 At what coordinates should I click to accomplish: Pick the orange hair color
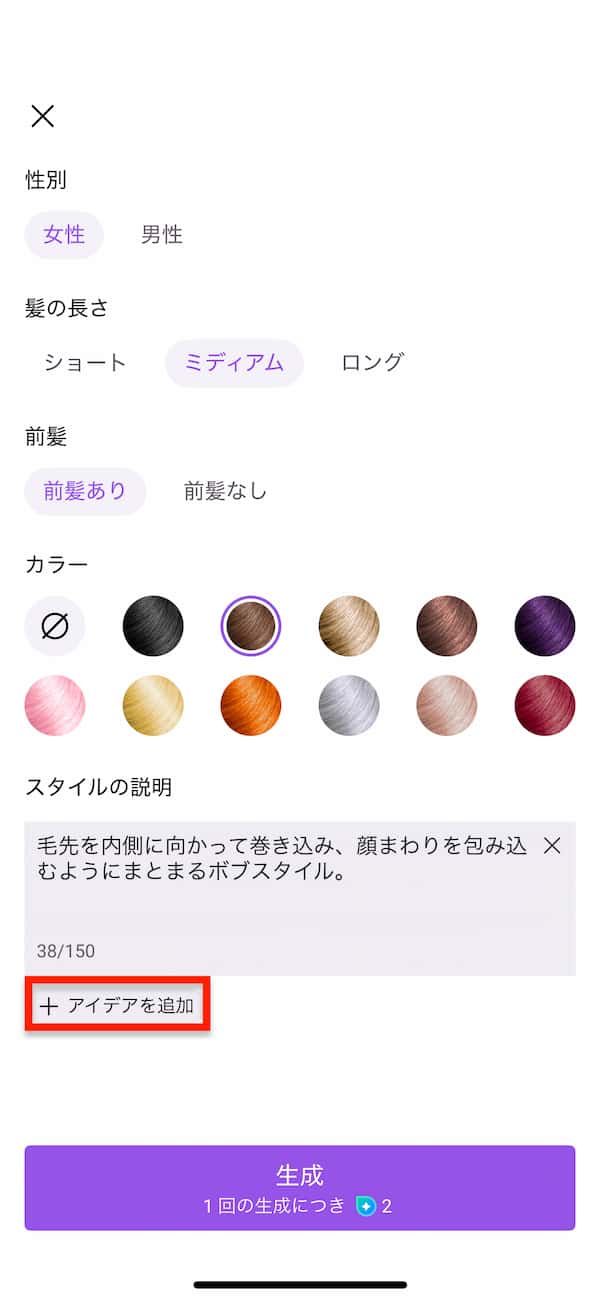tap(251, 705)
